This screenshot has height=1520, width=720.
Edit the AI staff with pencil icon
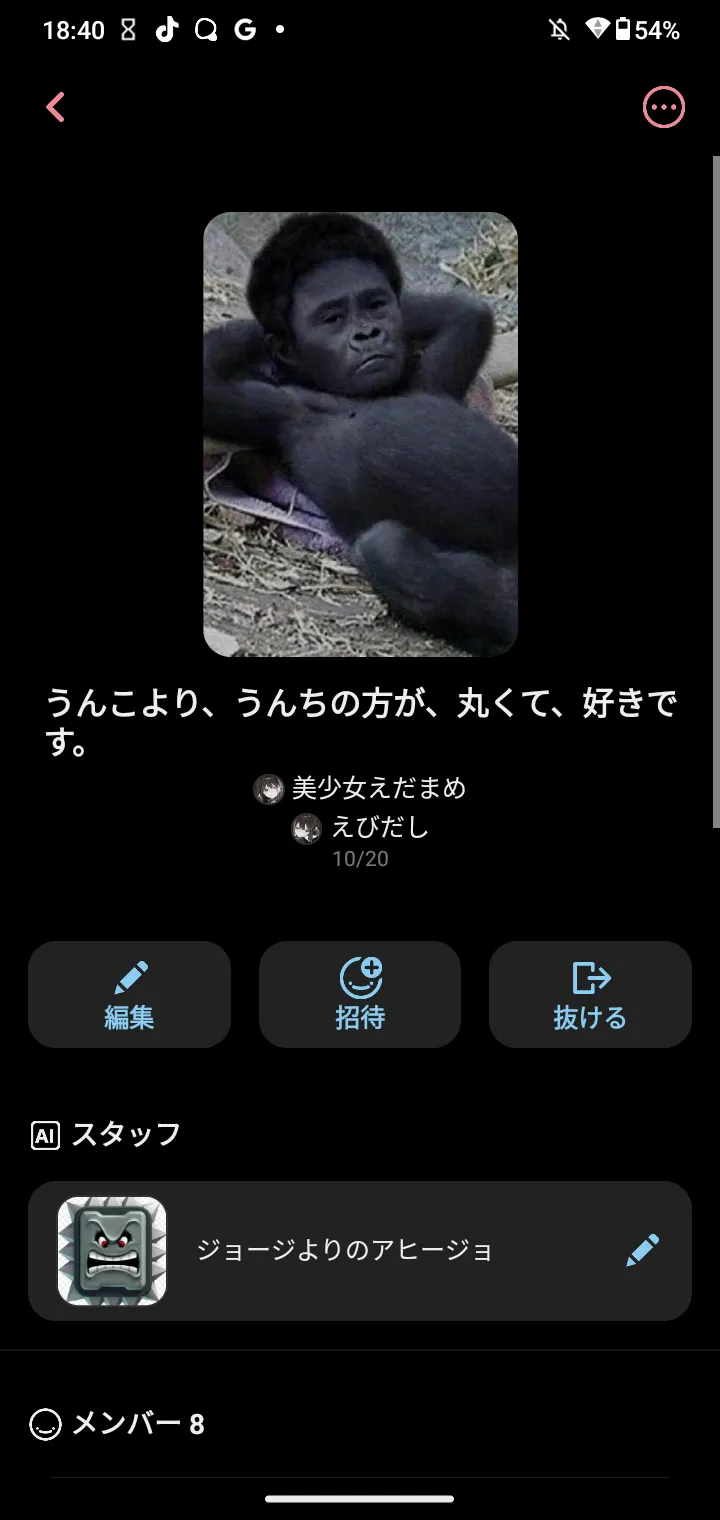(643, 1251)
